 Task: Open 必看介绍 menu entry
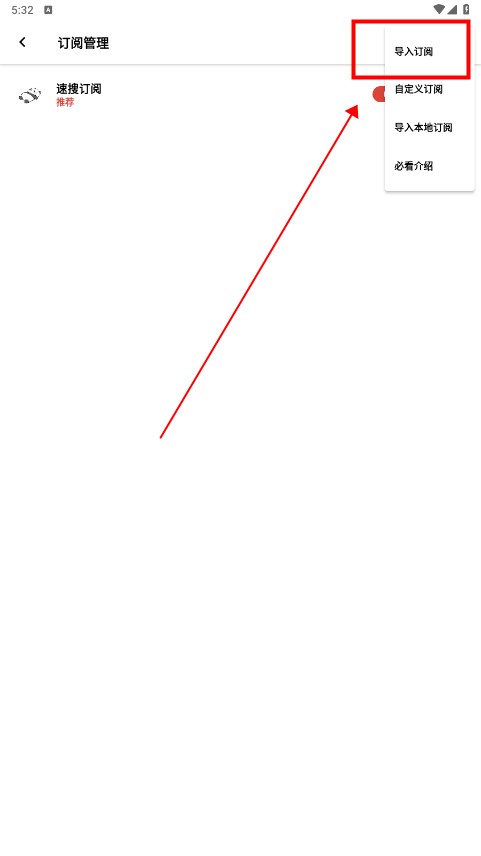[x=430, y=166]
